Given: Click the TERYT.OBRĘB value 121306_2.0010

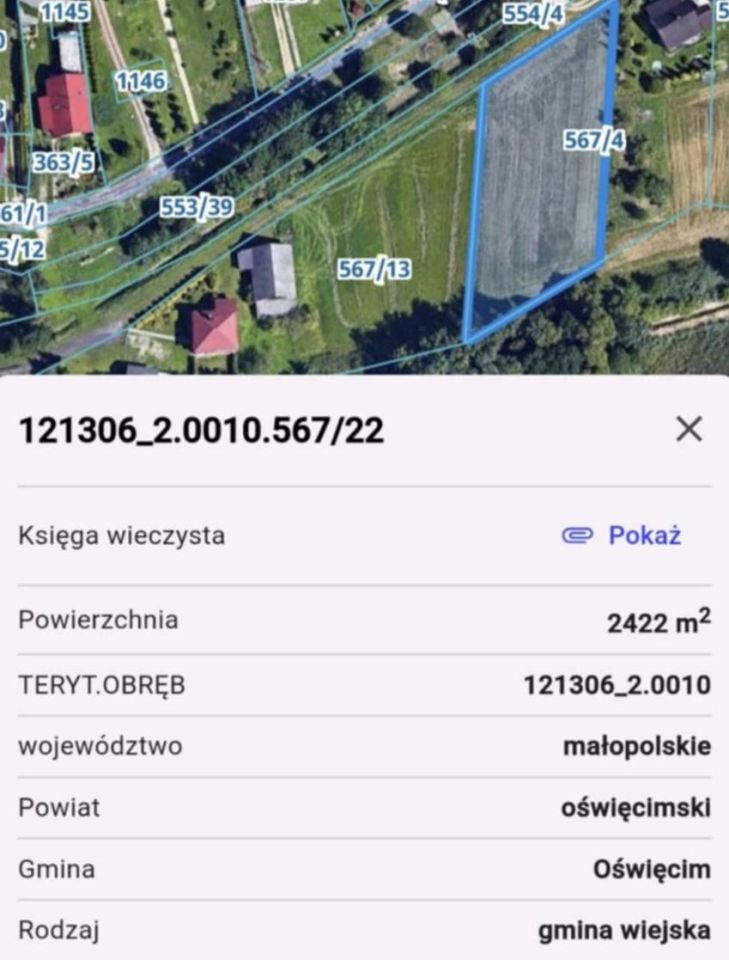Looking at the screenshot, I should 618,684.
